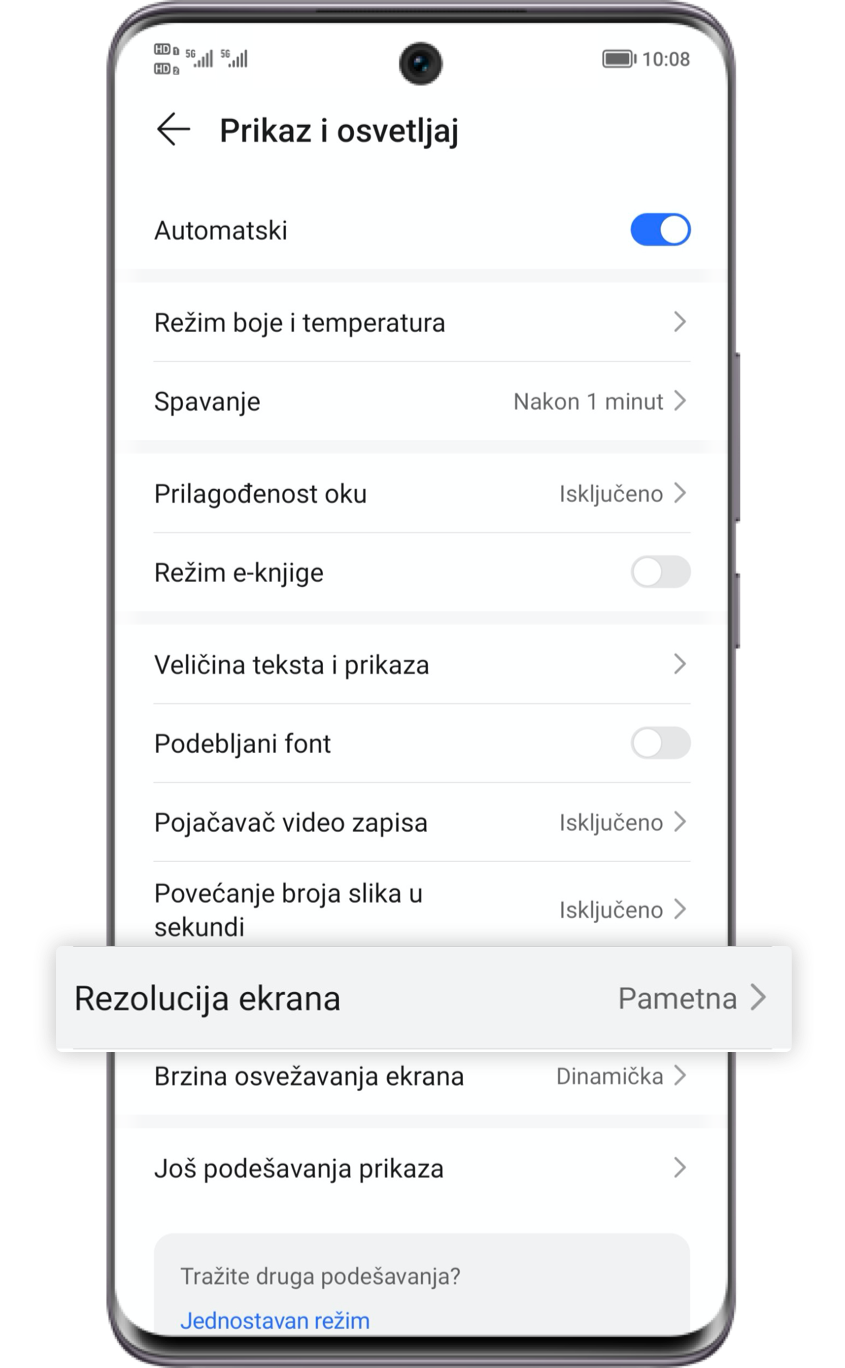Turn off the Automatski brightness switch
The width and height of the screenshot is (845, 1368).
[x=660, y=230]
